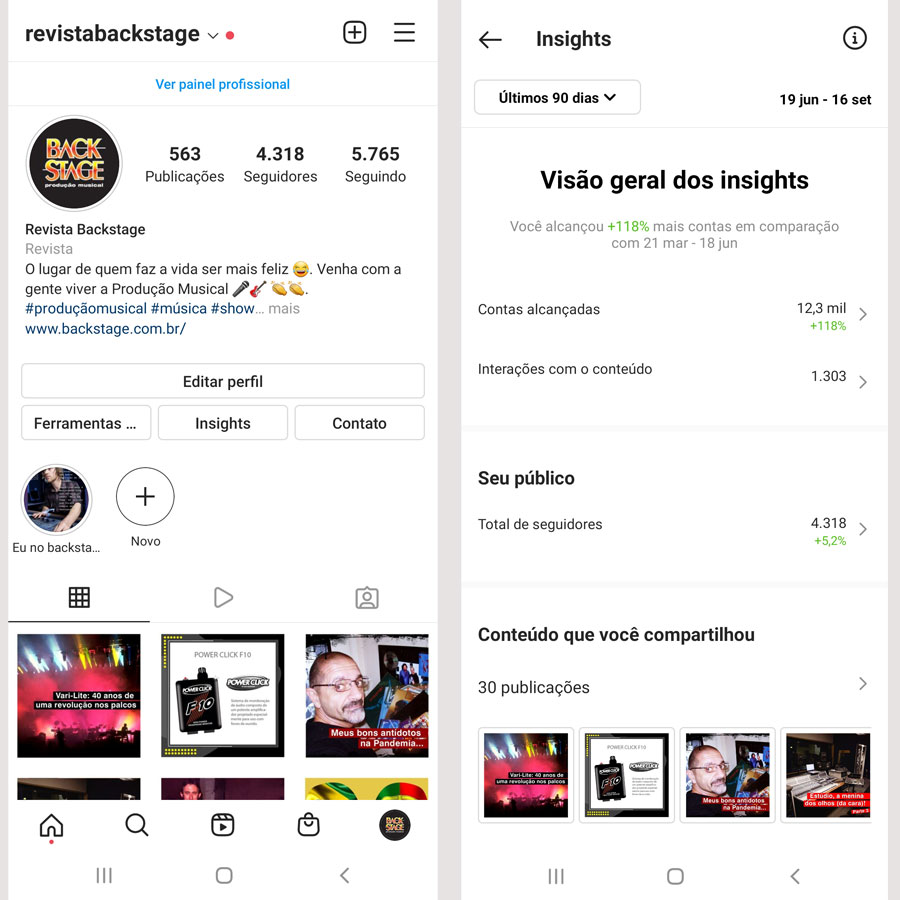View the Eu no backstage story highlight
The width and height of the screenshot is (900, 900).
(57, 501)
